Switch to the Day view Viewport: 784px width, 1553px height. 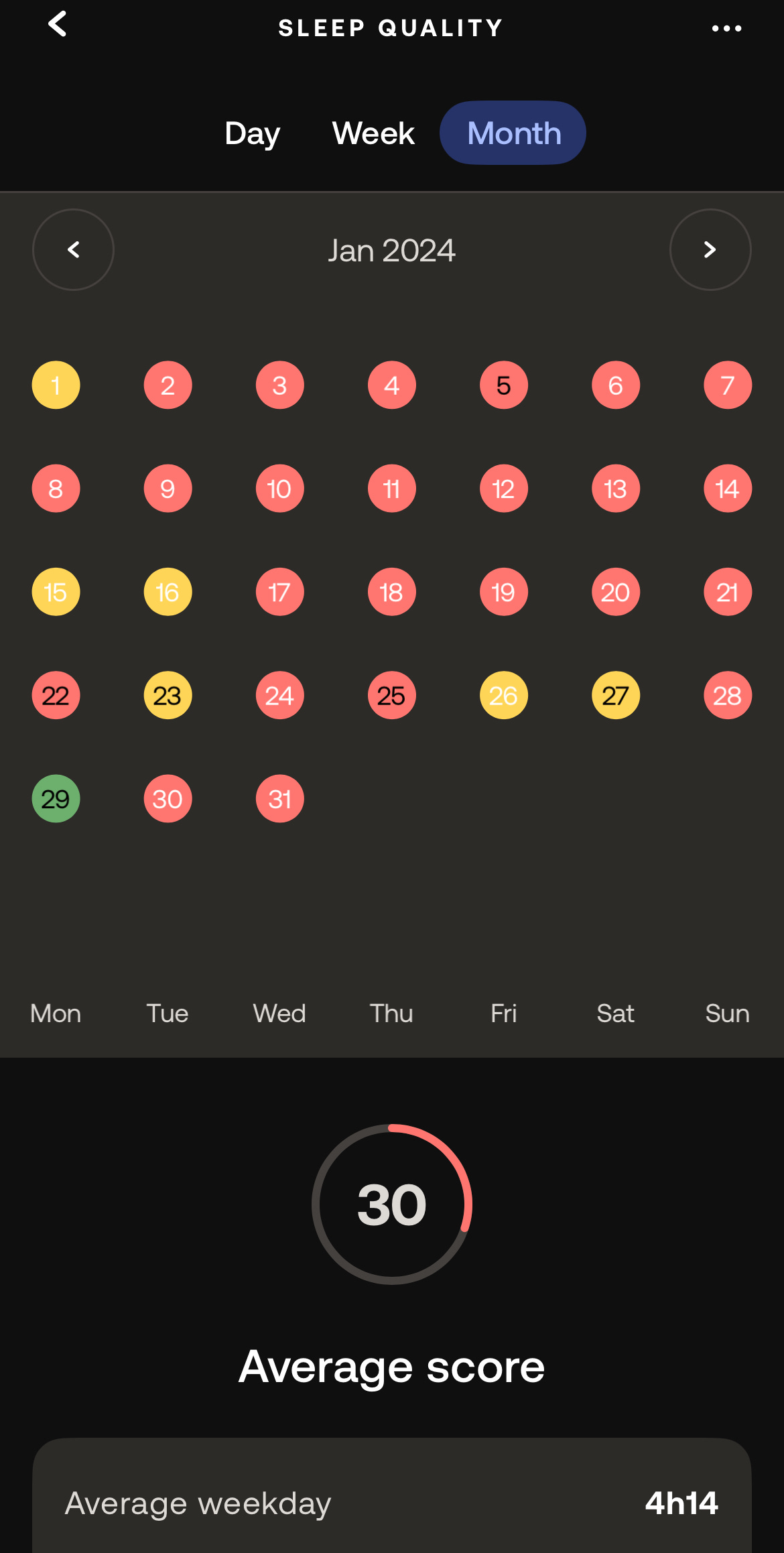(x=252, y=133)
